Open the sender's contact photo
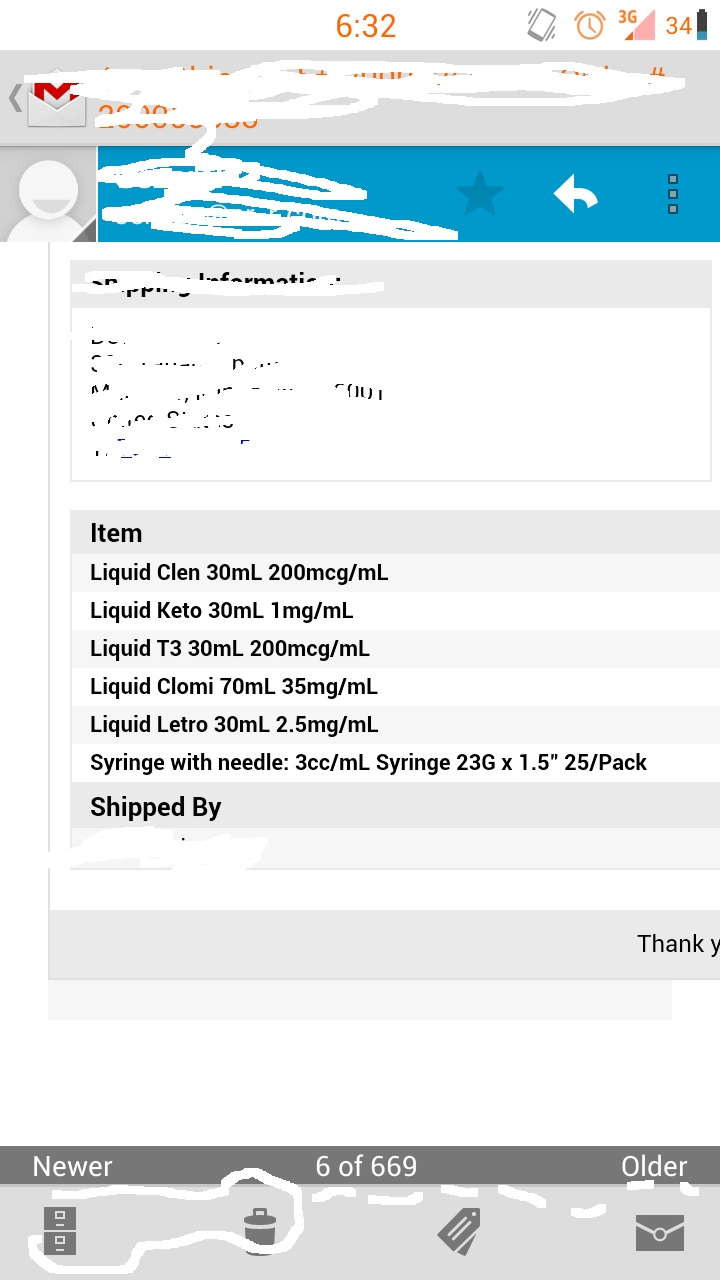The width and height of the screenshot is (720, 1280). pos(48,194)
